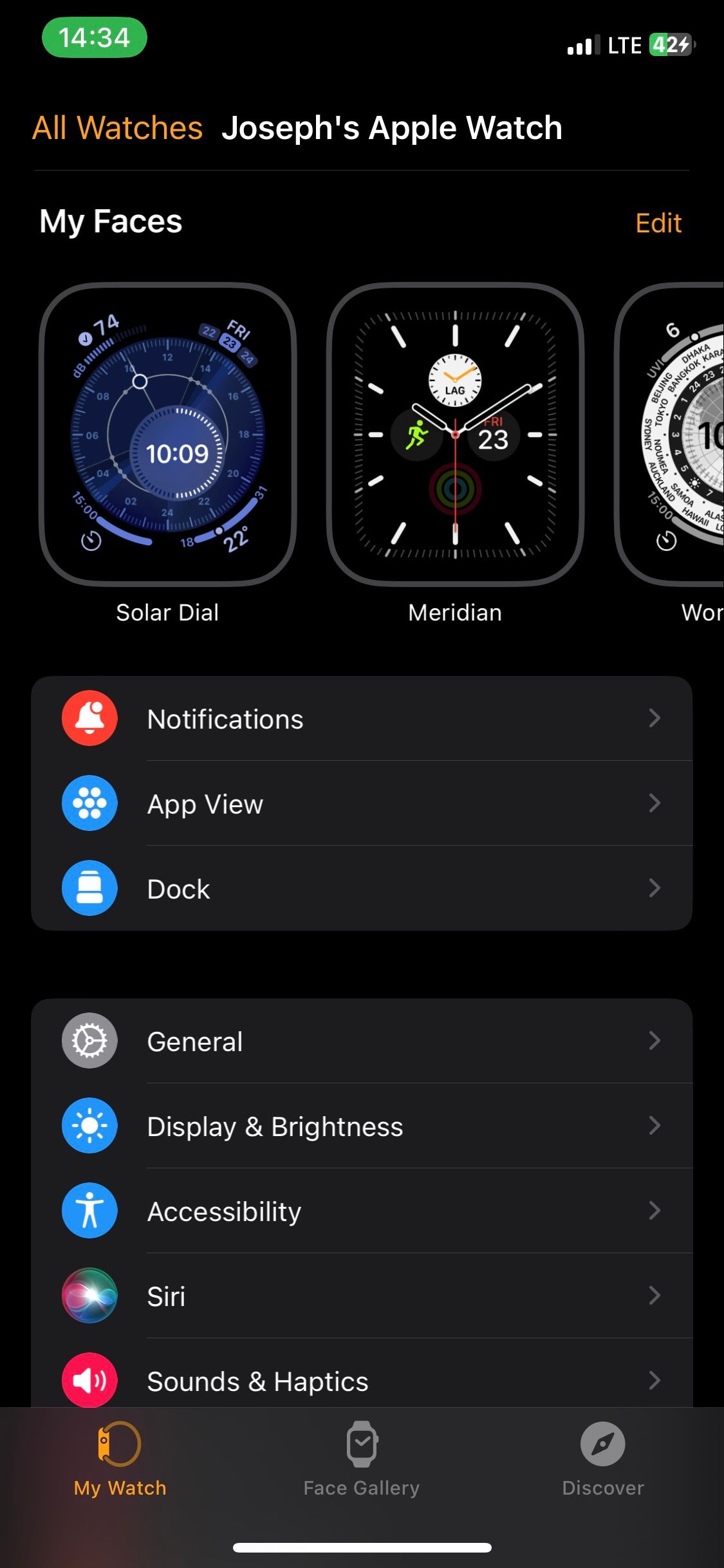Expand the Siri settings row
724x1568 pixels.
click(655, 1296)
